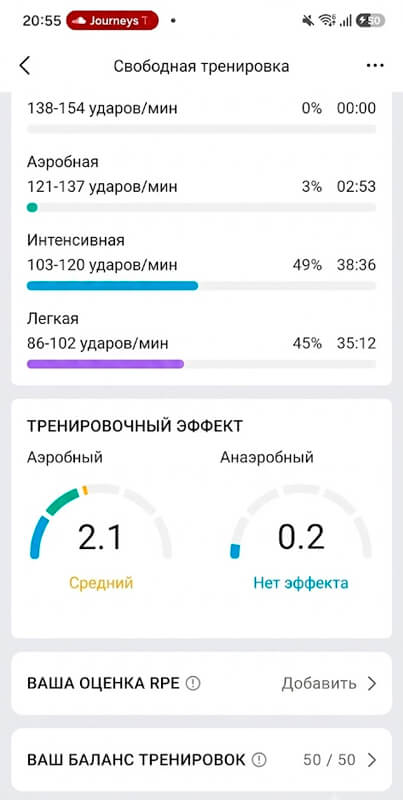
Task: Open the three-dot overflow menu
Action: coord(375,66)
